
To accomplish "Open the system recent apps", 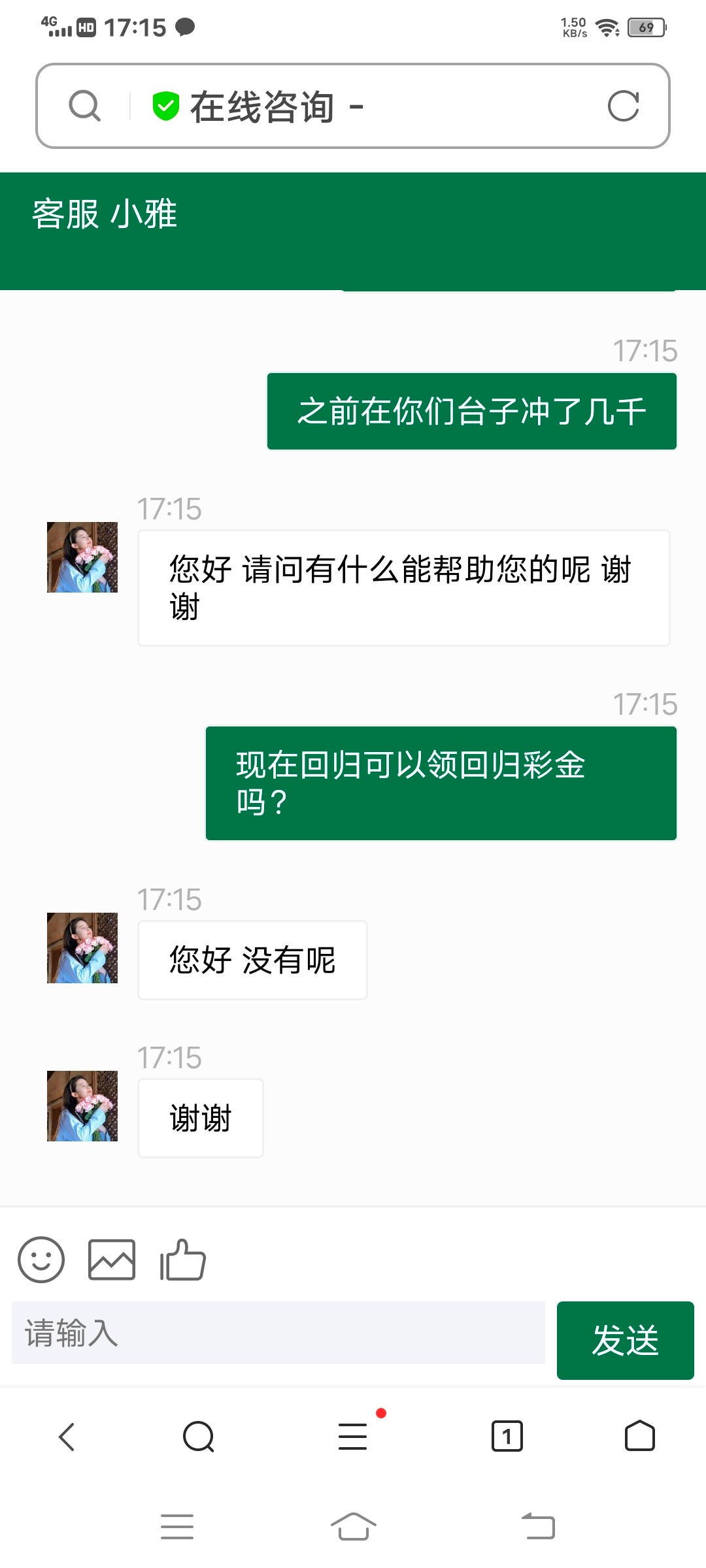I will pyautogui.click(x=177, y=1527).
